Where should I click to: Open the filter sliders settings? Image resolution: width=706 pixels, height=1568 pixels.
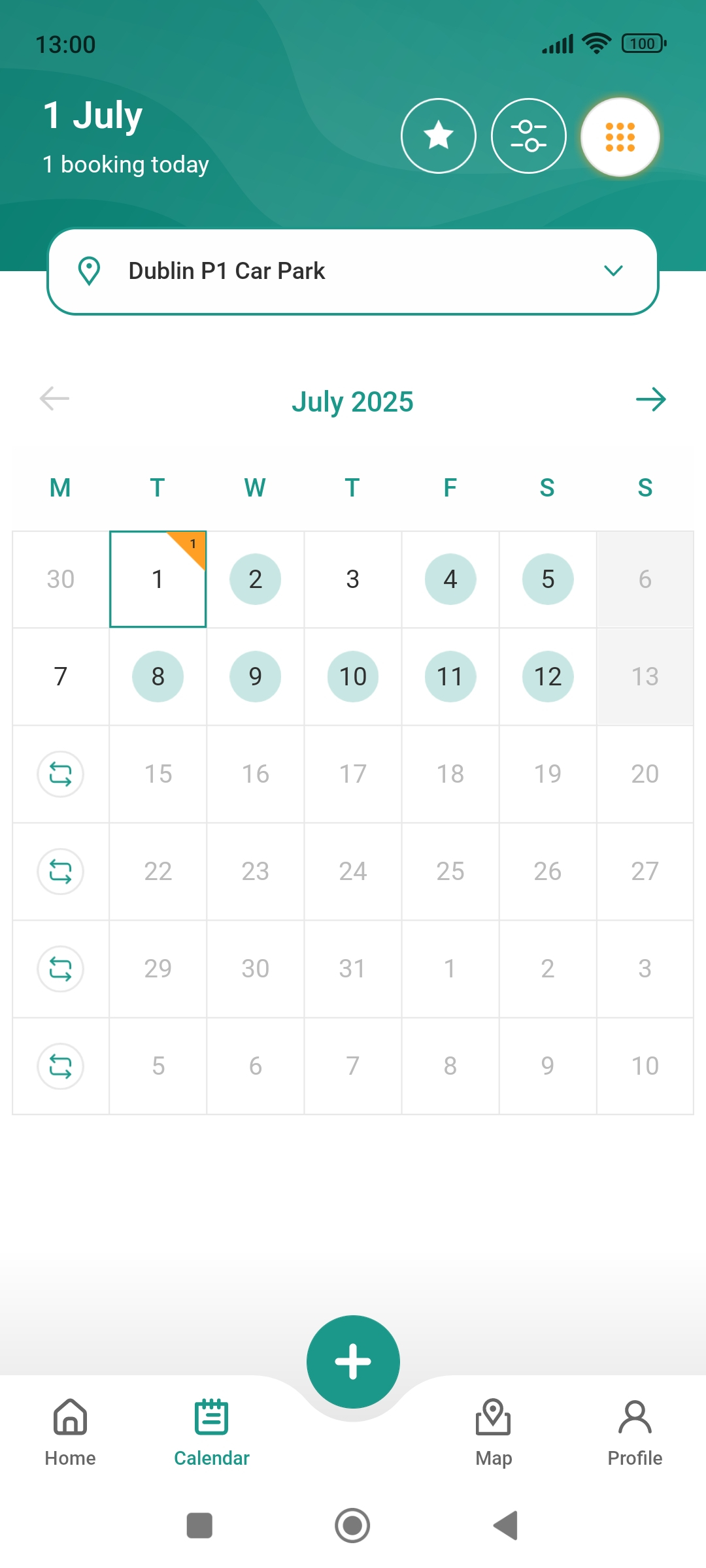coord(528,136)
